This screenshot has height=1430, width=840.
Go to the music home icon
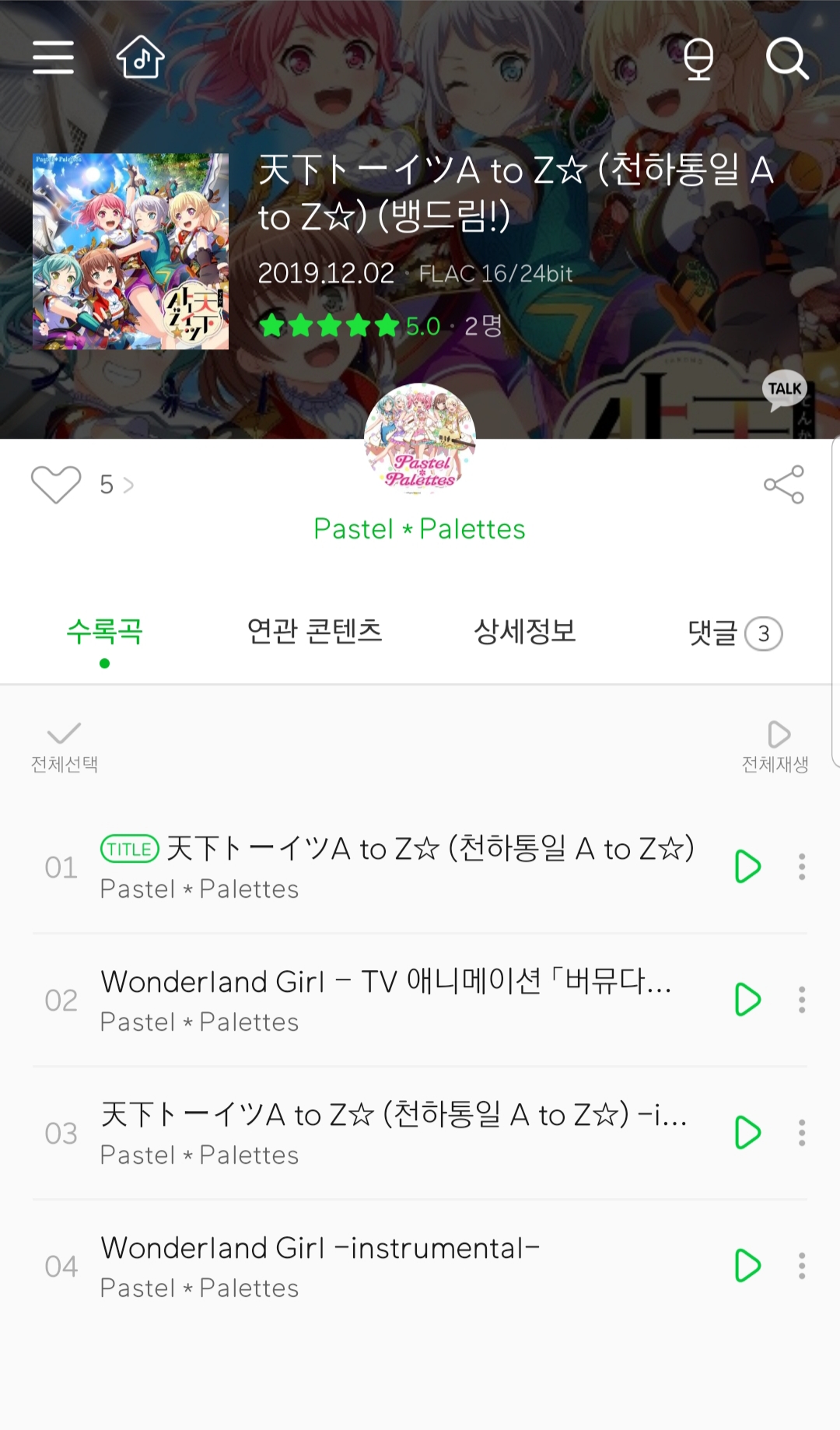[141, 57]
